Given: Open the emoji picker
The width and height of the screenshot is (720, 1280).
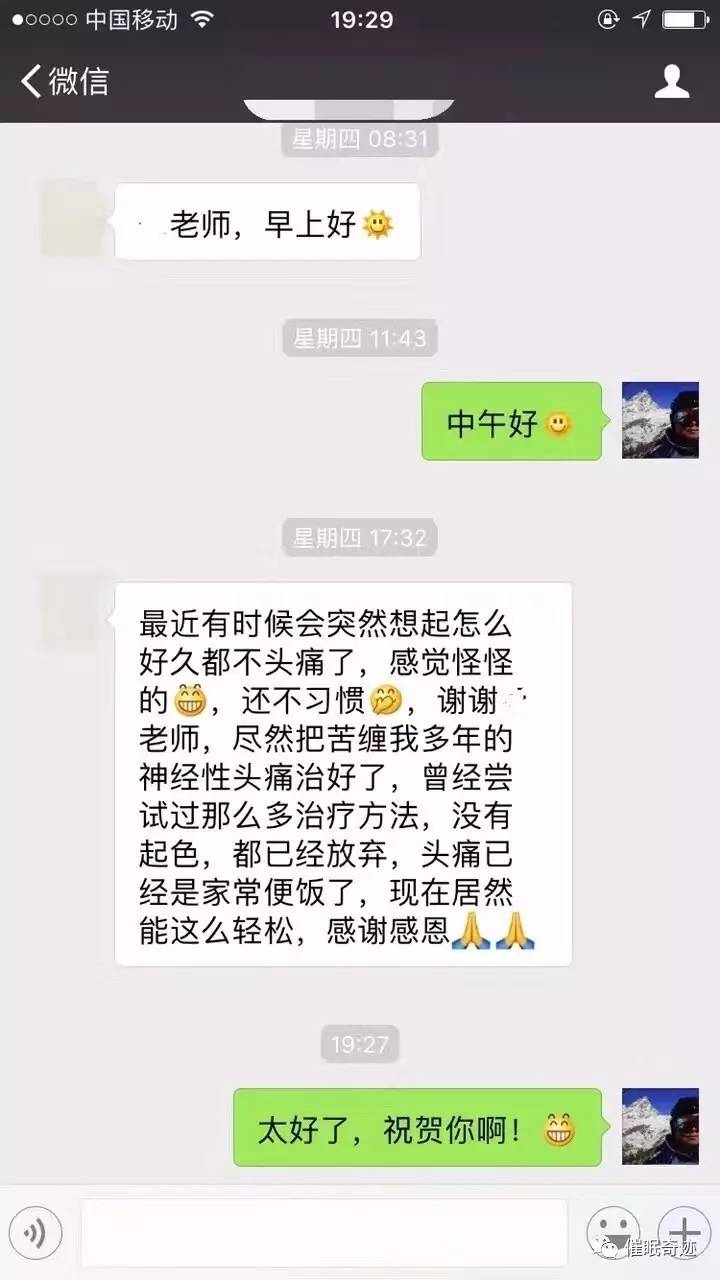Looking at the screenshot, I should point(612,1231).
